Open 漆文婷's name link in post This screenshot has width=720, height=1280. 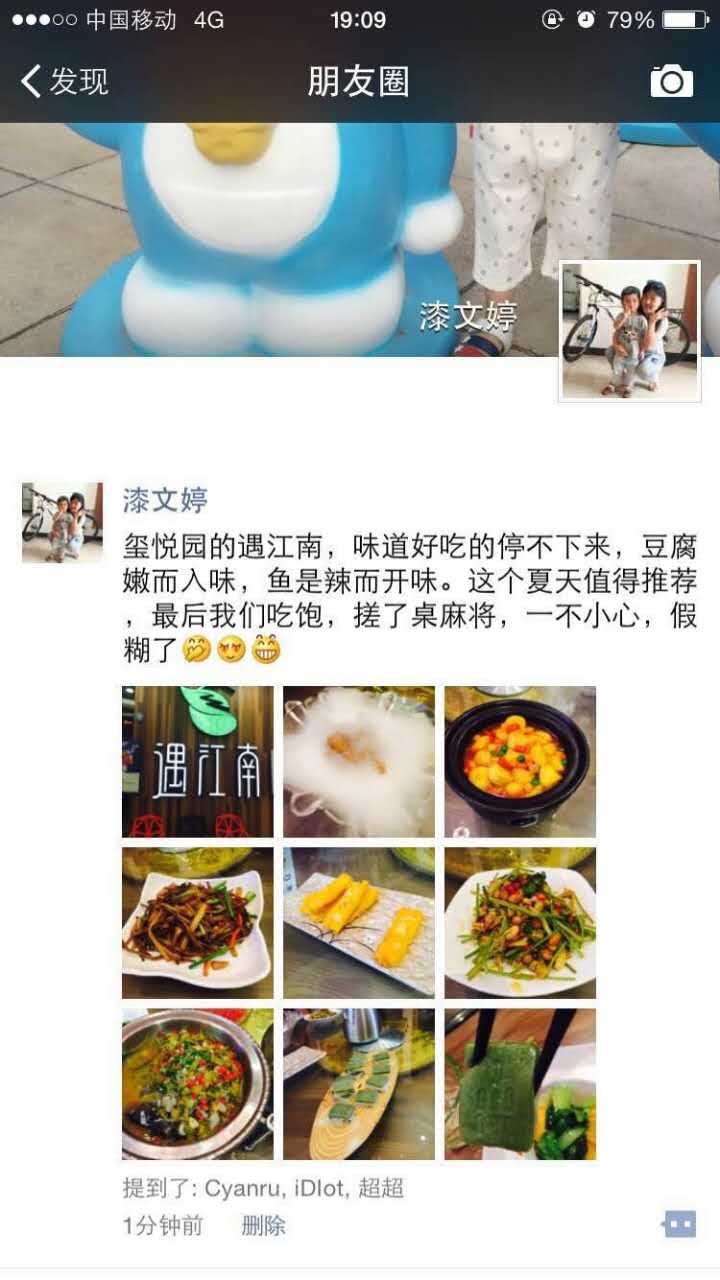pyautogui.click(x=165, y=499)
